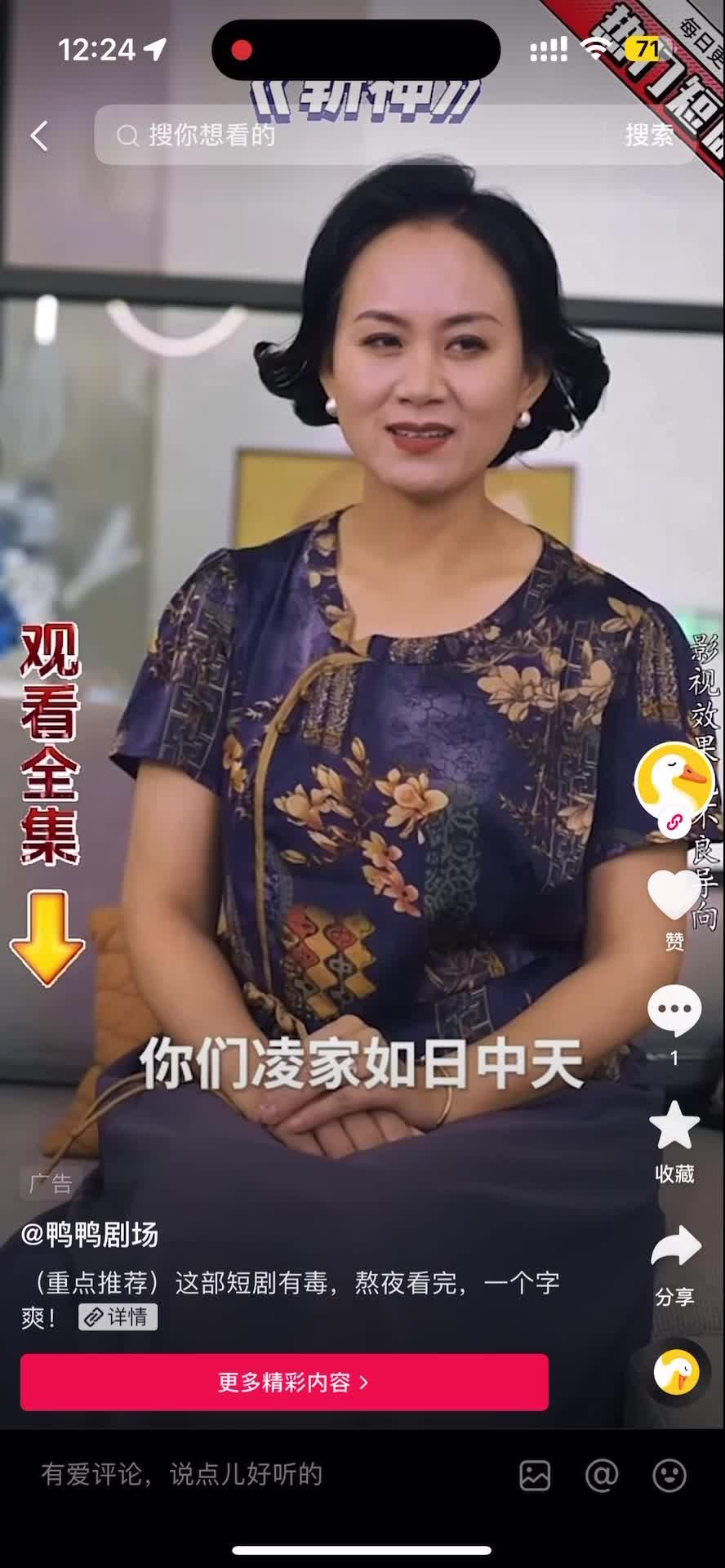Tap 更多精彩内容 button
The width and height of the screenshot is (725, 1568).
coord(284,1382)
